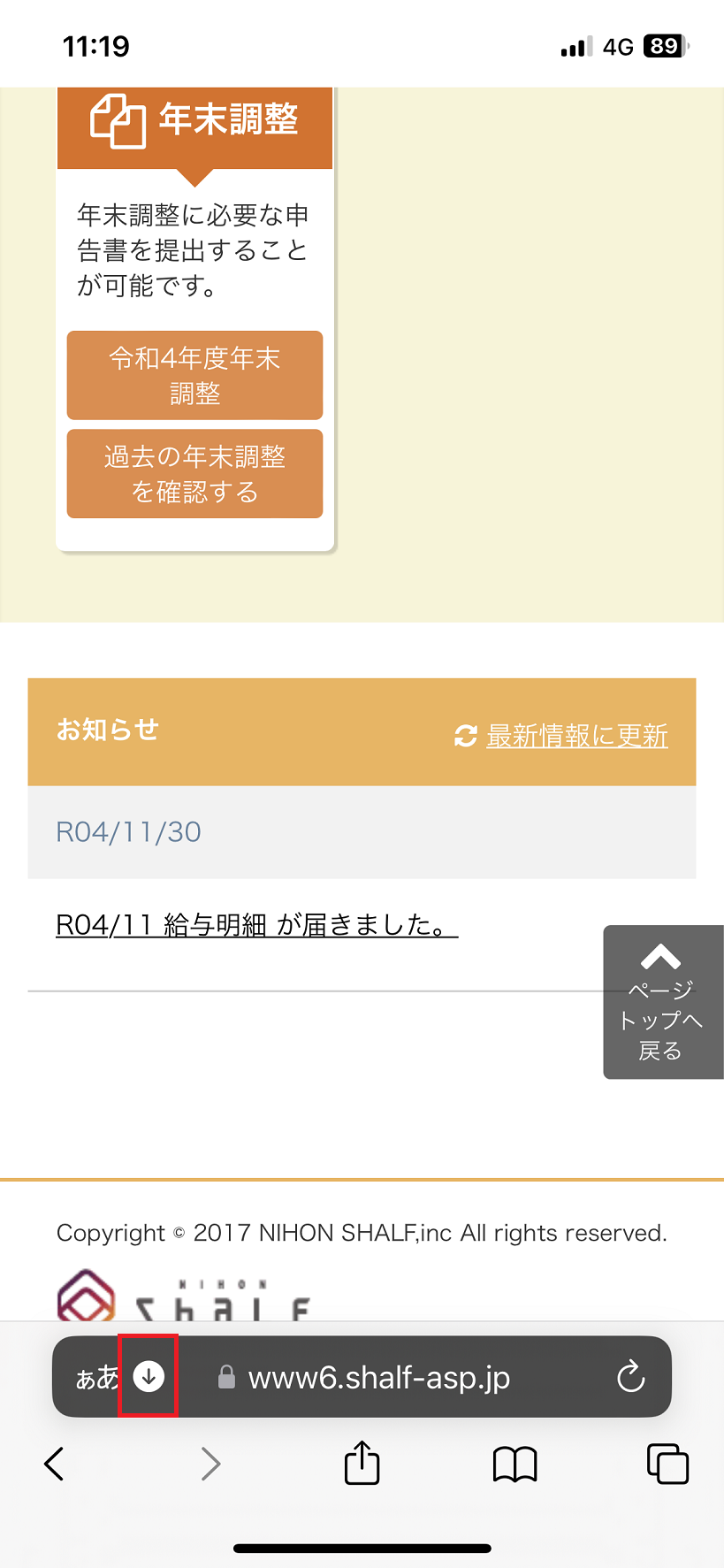
Task: Open the ああ page settings menu
Action: [96, 1377]
